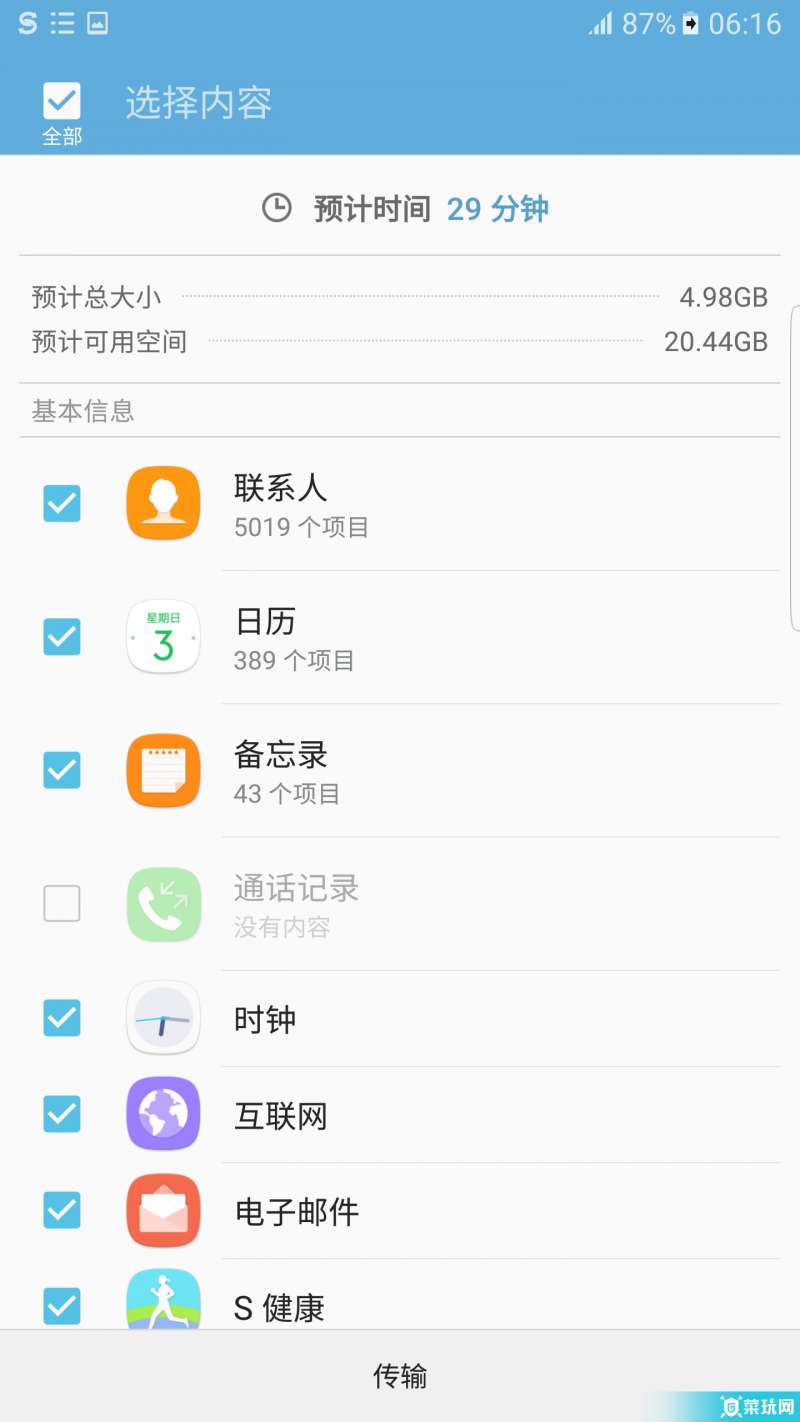Deselect the 互联网 checkbox

click(62, 1114)
